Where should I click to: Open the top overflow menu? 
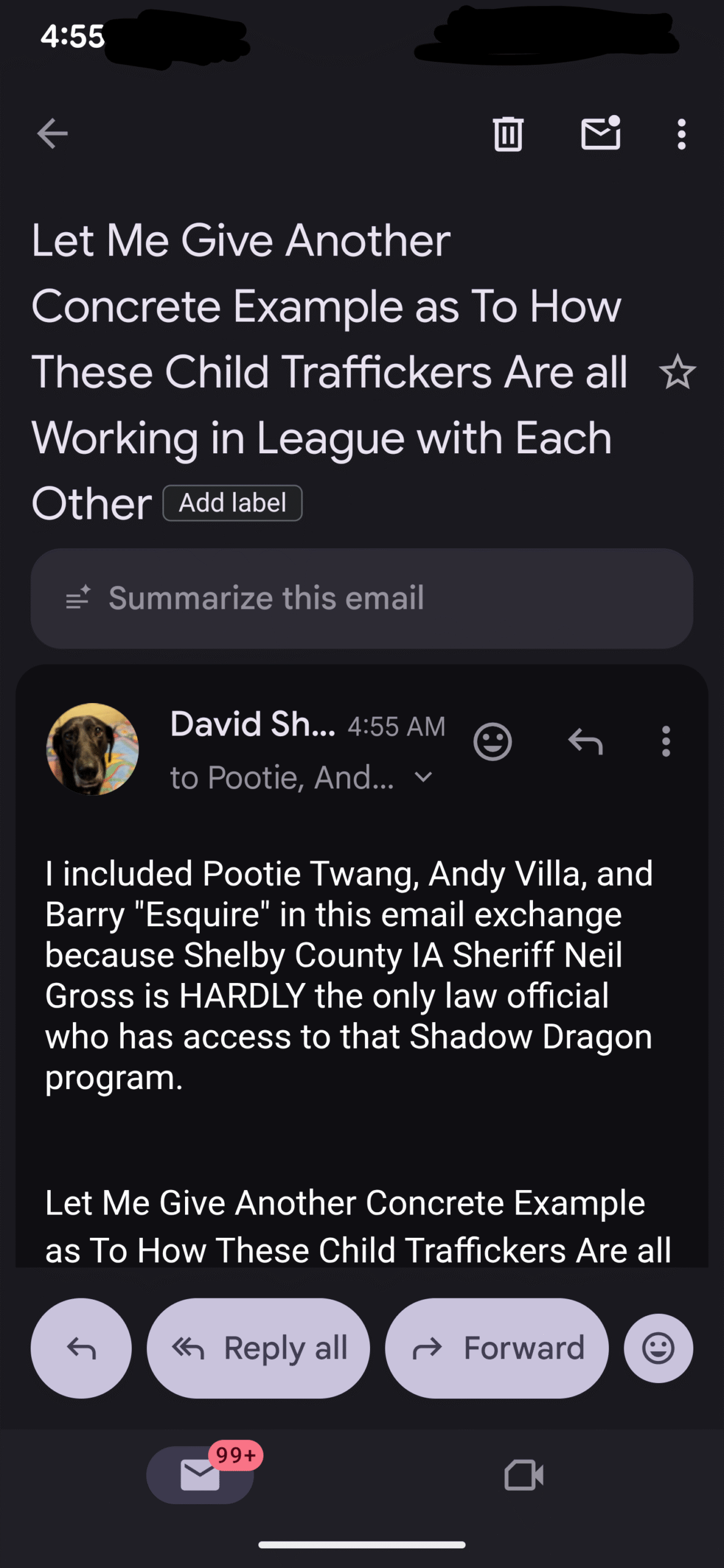coord(681,134)
